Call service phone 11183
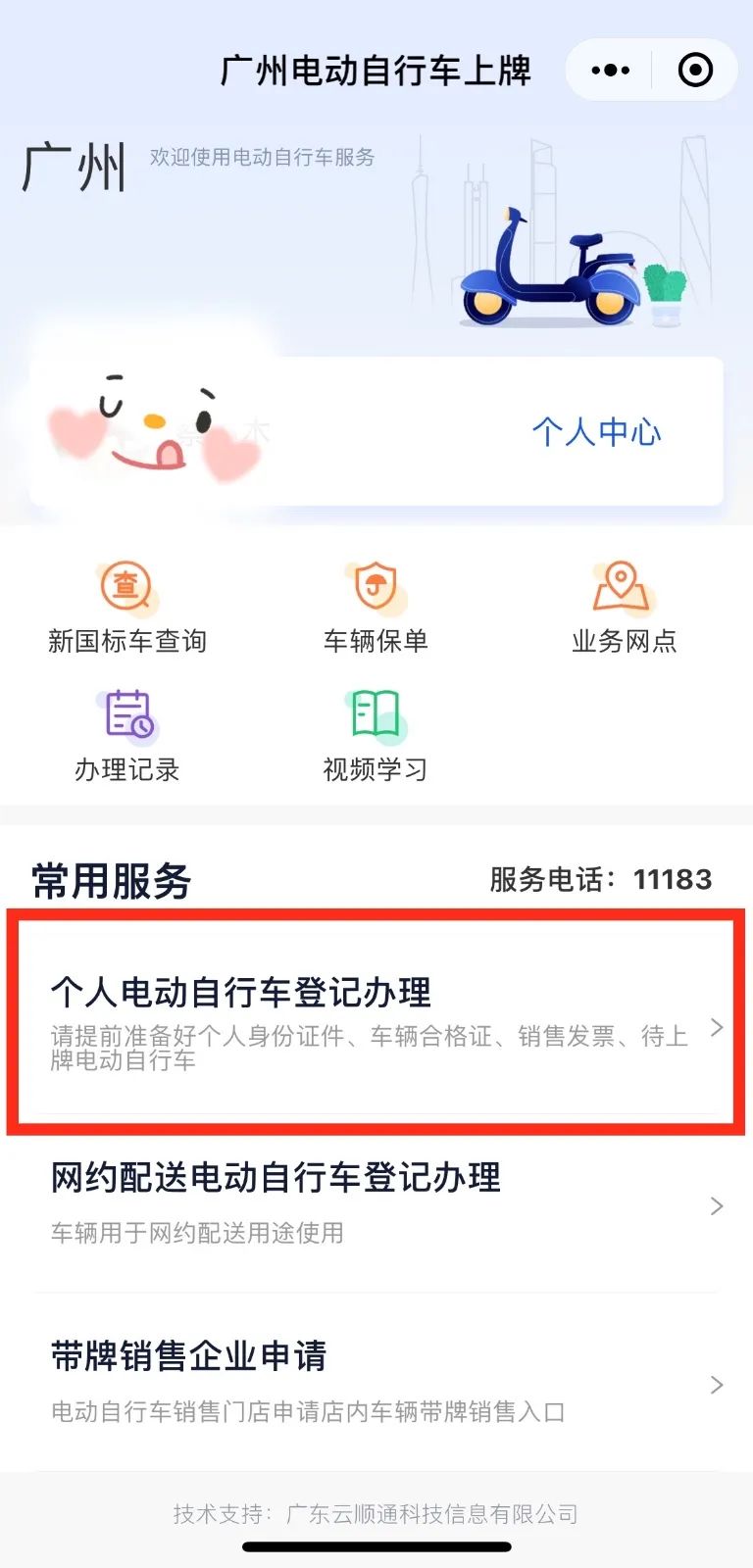The width and height of the screenshot is (753, 1568). (672, 879)
